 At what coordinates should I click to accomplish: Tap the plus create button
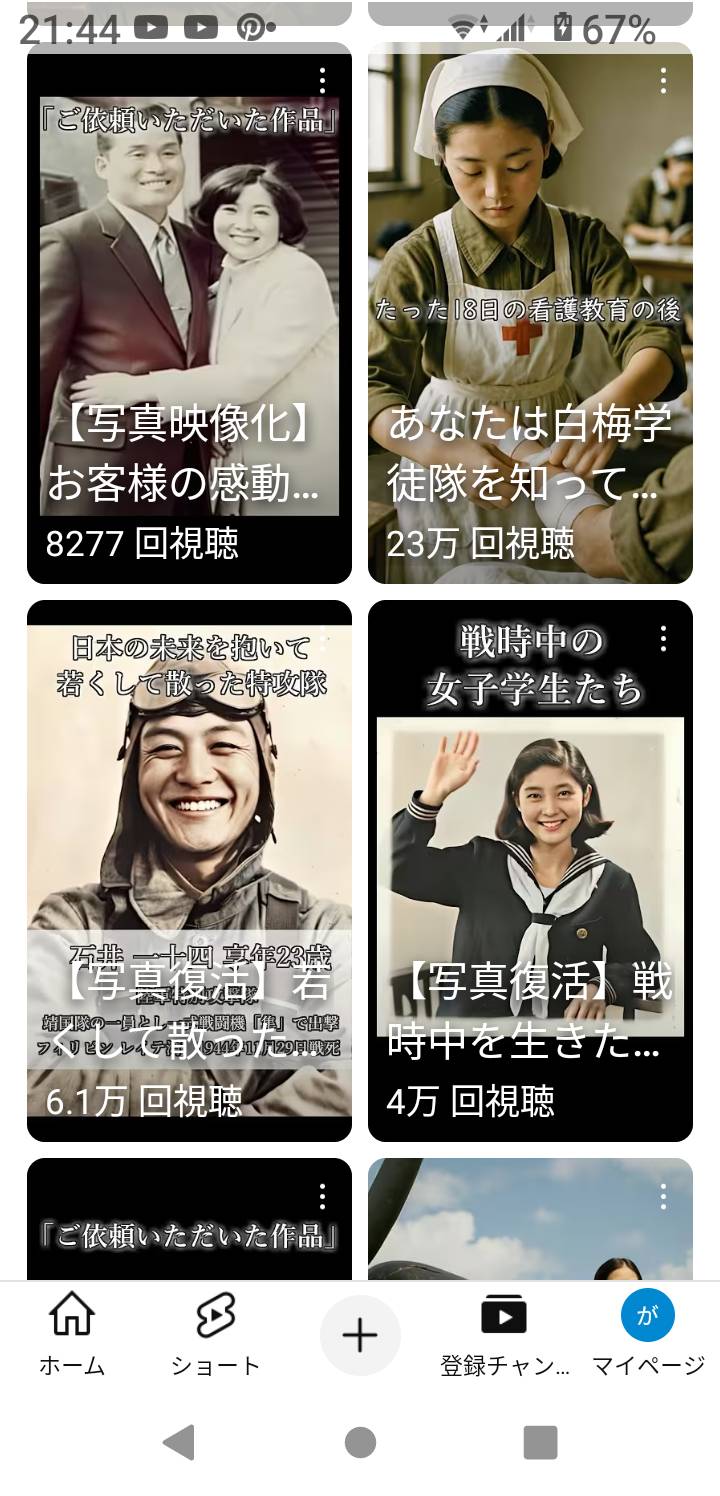tap(360, 1336)
